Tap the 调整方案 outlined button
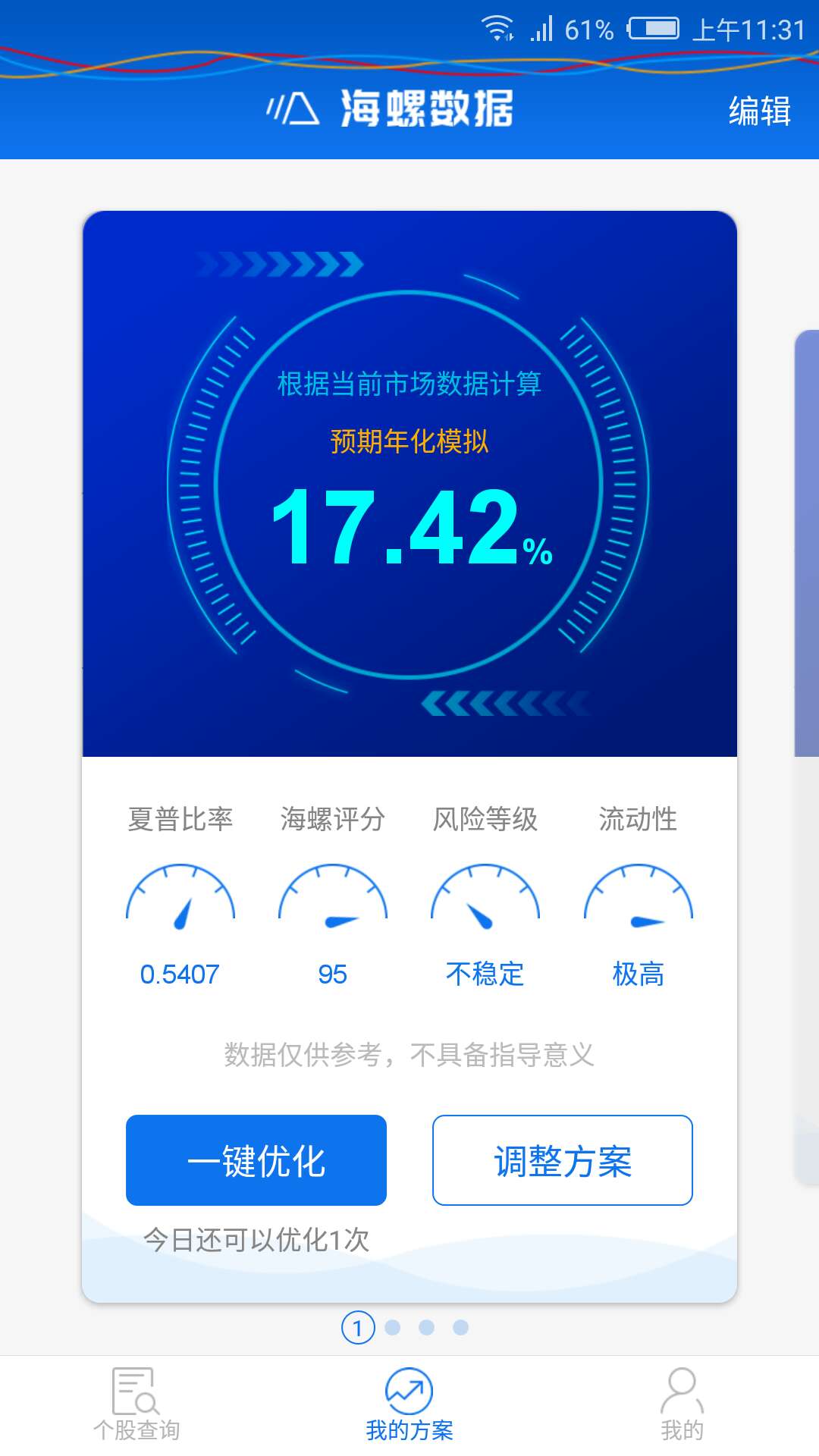Screen dimensions: 819x1456 pos(562,1159)
